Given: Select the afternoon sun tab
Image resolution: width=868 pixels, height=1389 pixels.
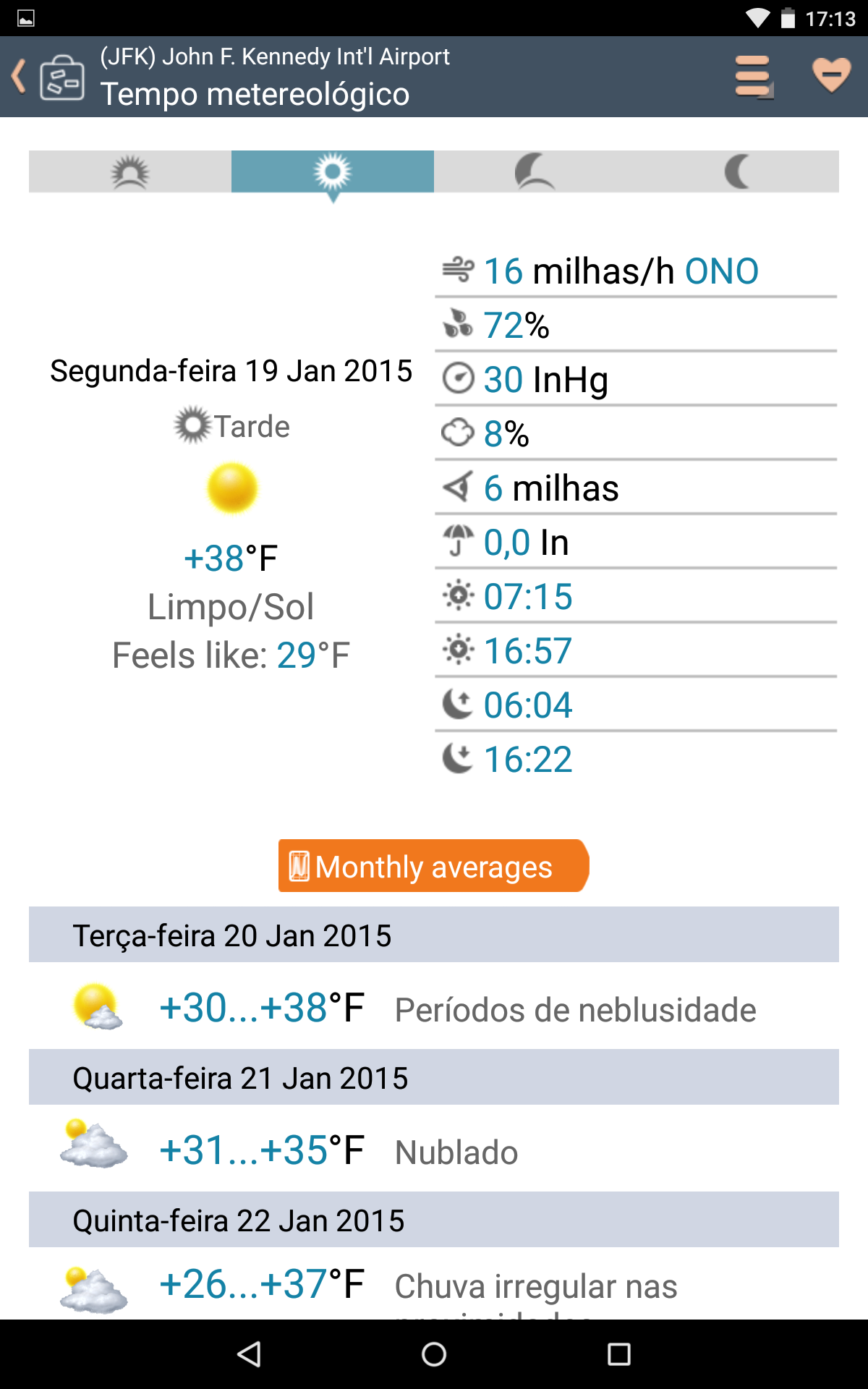Looking at the screenshot, I should [x=333, y=172].
